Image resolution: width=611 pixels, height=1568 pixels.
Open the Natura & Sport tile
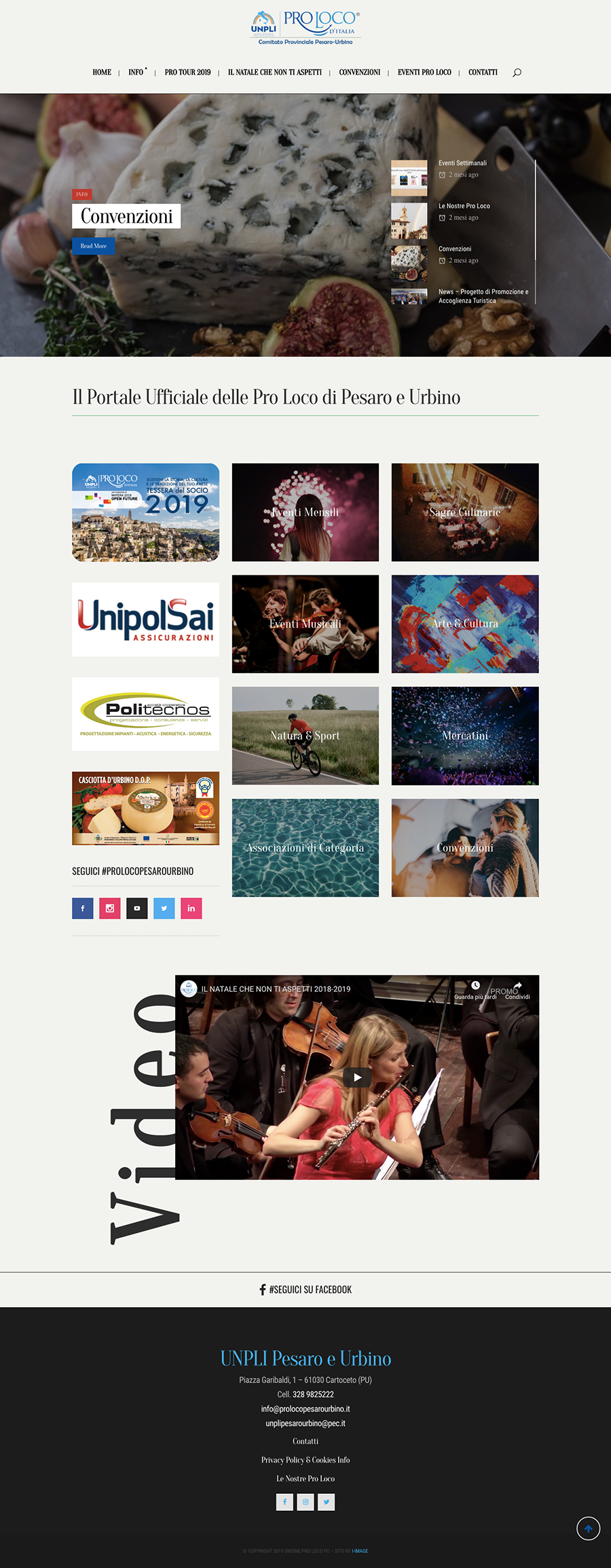click(x=305, y=736)
